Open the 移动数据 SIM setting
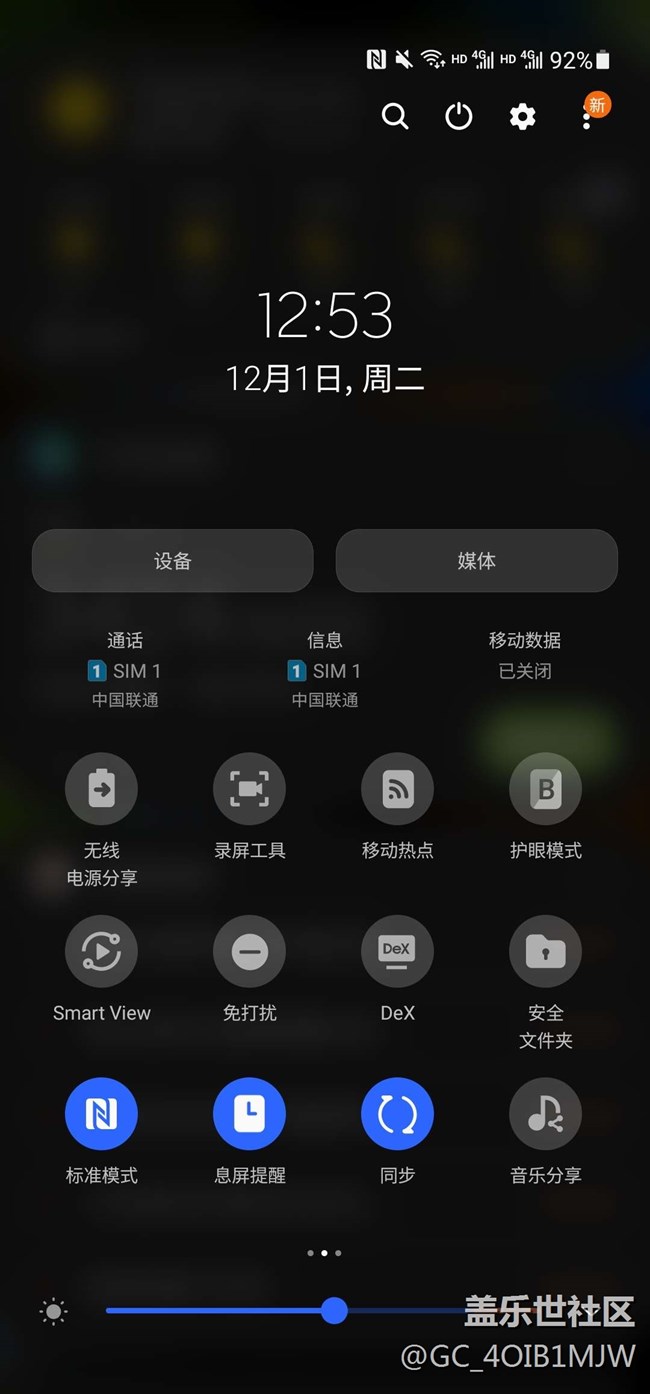 tap(525, 655)
